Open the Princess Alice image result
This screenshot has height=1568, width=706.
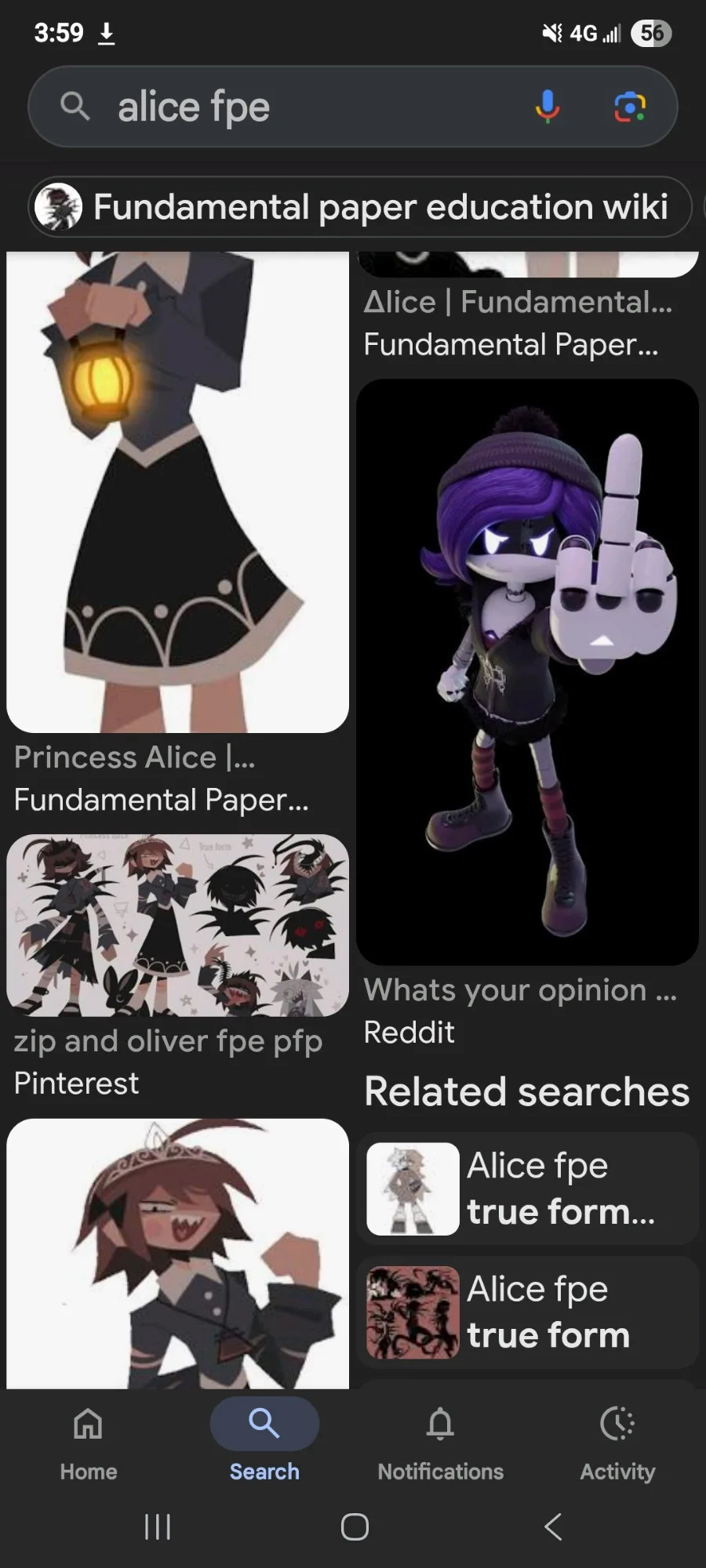tap(177, 492)
